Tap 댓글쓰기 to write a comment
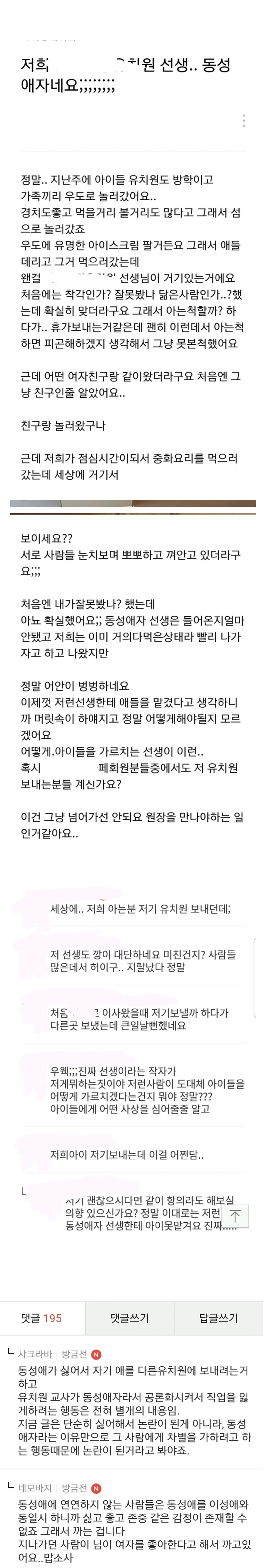266x1568 pixels. click(129, 1318)
